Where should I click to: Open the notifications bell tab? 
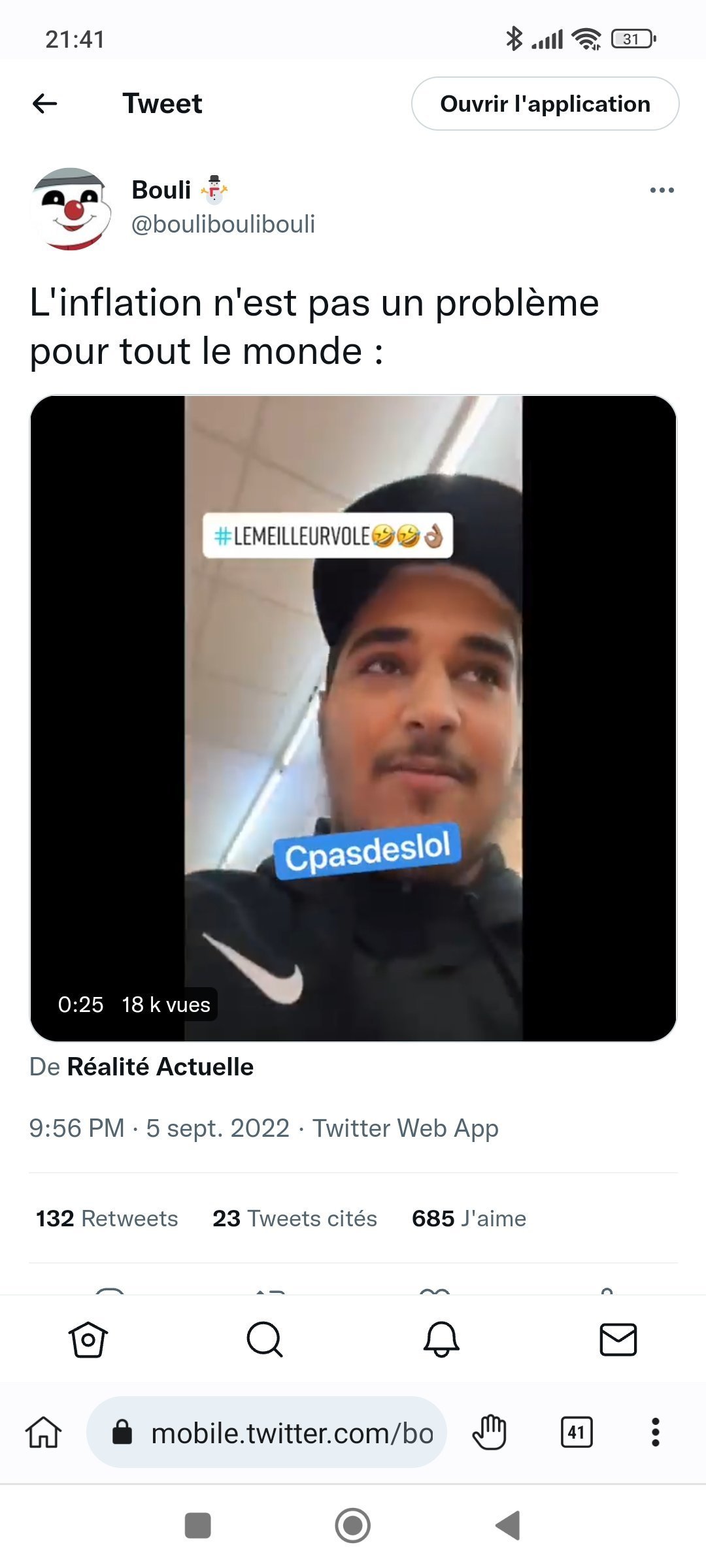[x=441, y=1339]
